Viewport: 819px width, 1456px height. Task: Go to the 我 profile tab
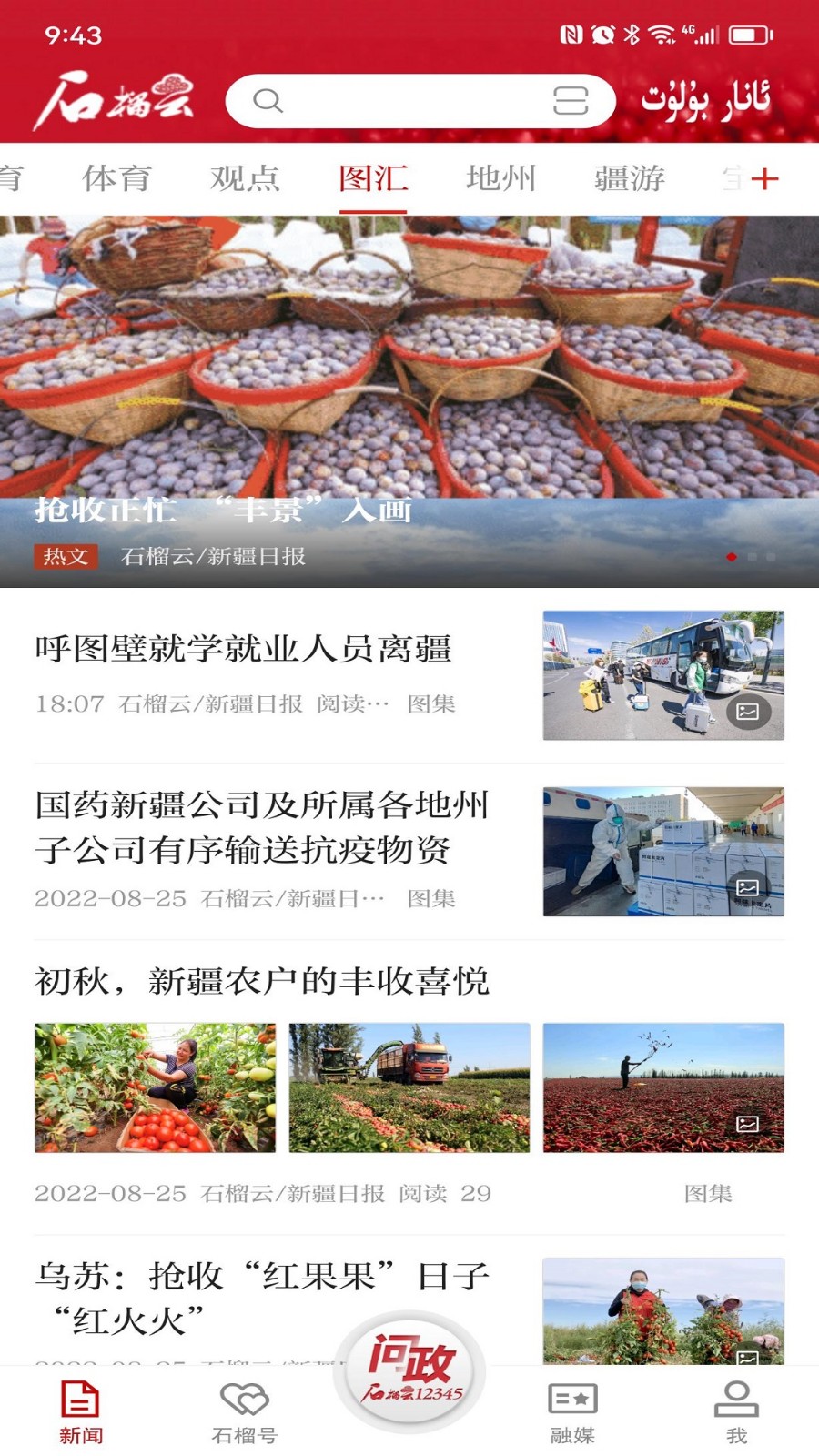click(x=736, y=1410)
